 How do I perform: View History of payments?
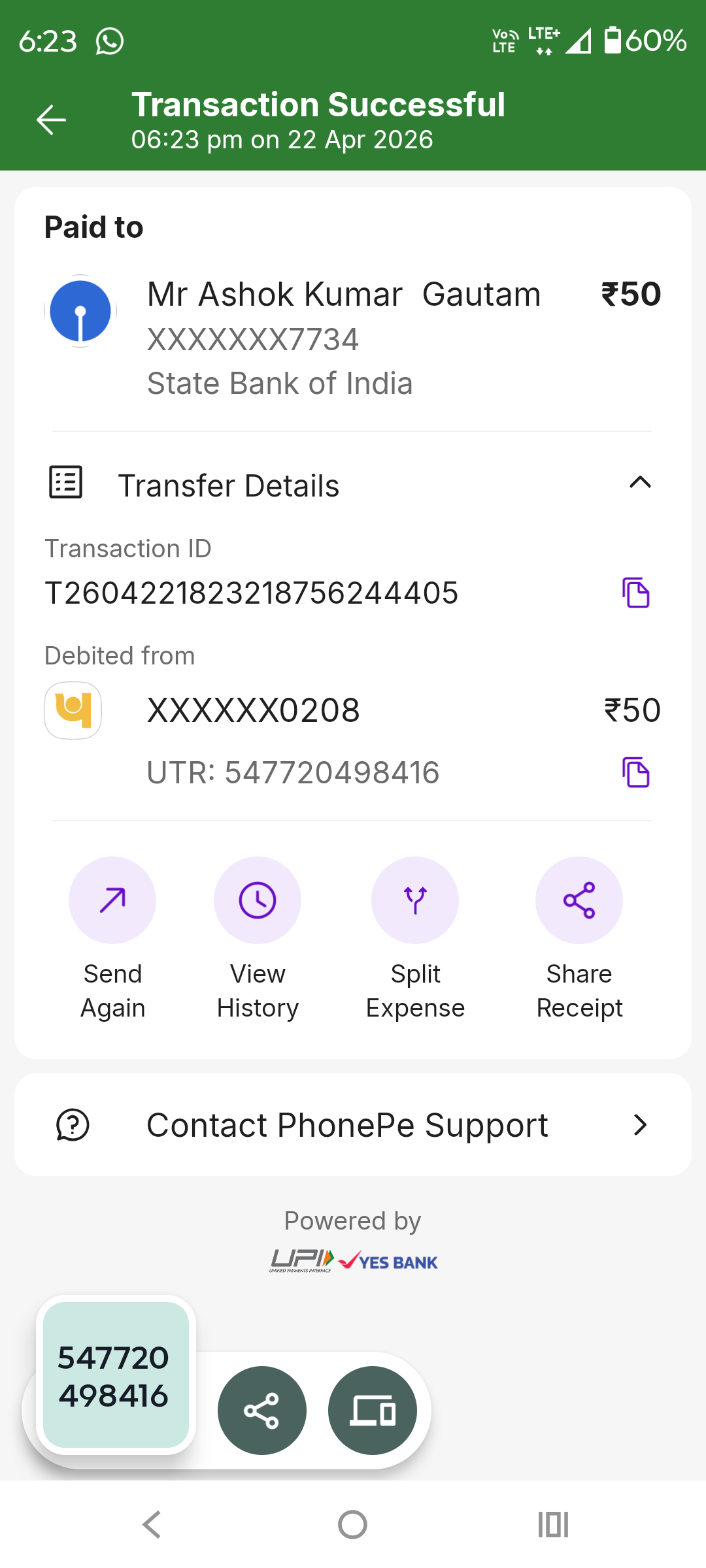pos(258,900)
